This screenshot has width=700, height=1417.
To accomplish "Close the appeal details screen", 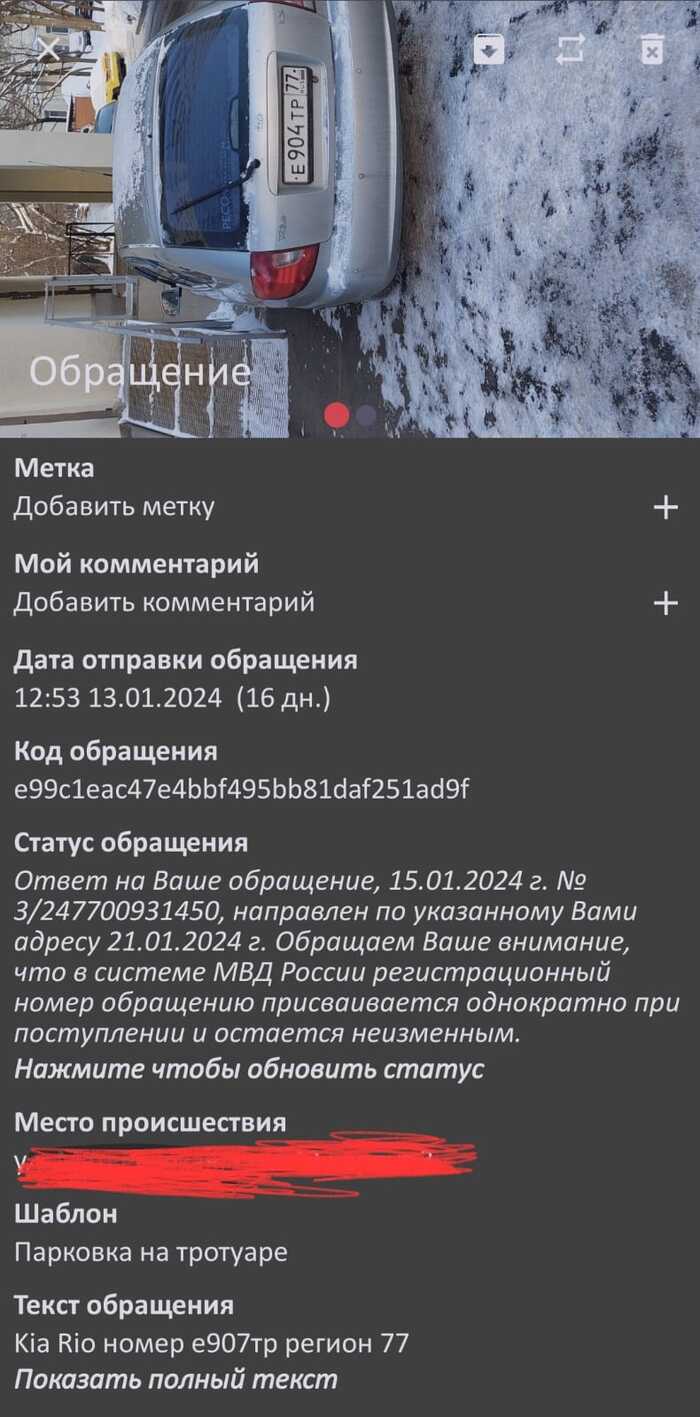I will pyautogui.click(x=47, y=50).
